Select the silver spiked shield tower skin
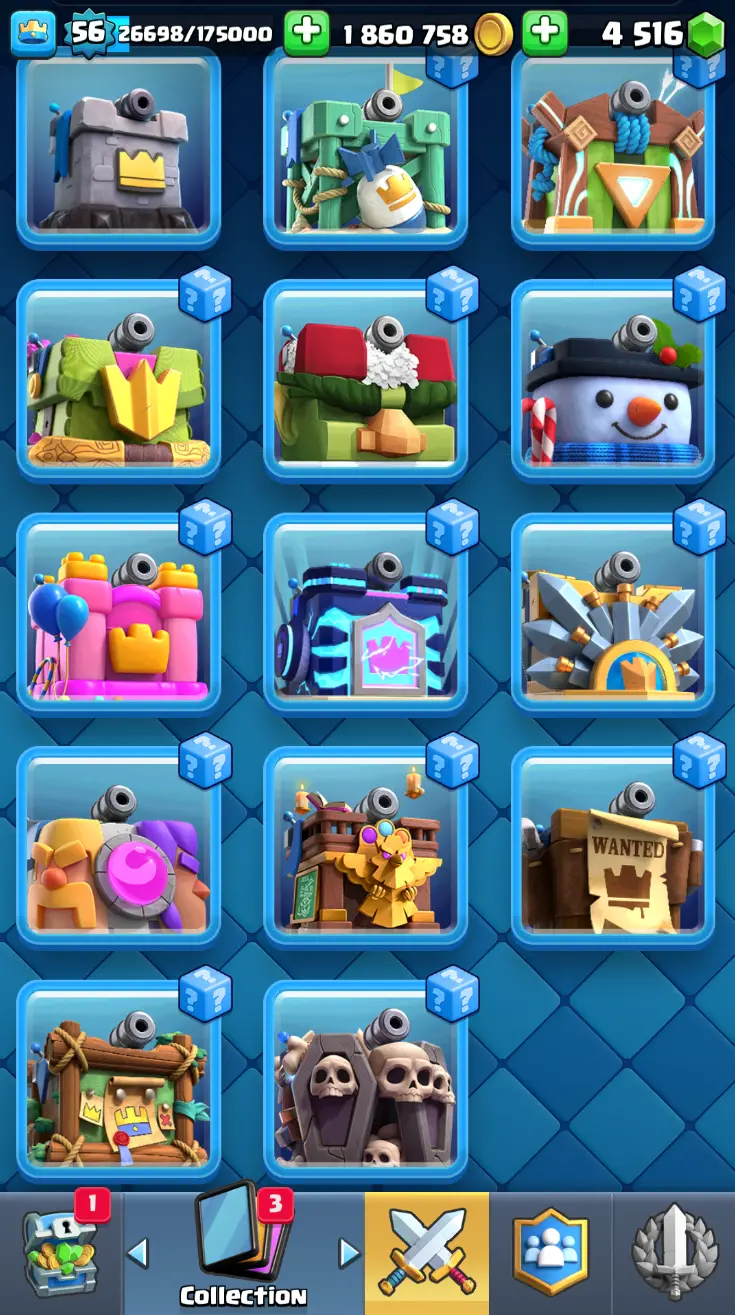 (x=612, y=613)
